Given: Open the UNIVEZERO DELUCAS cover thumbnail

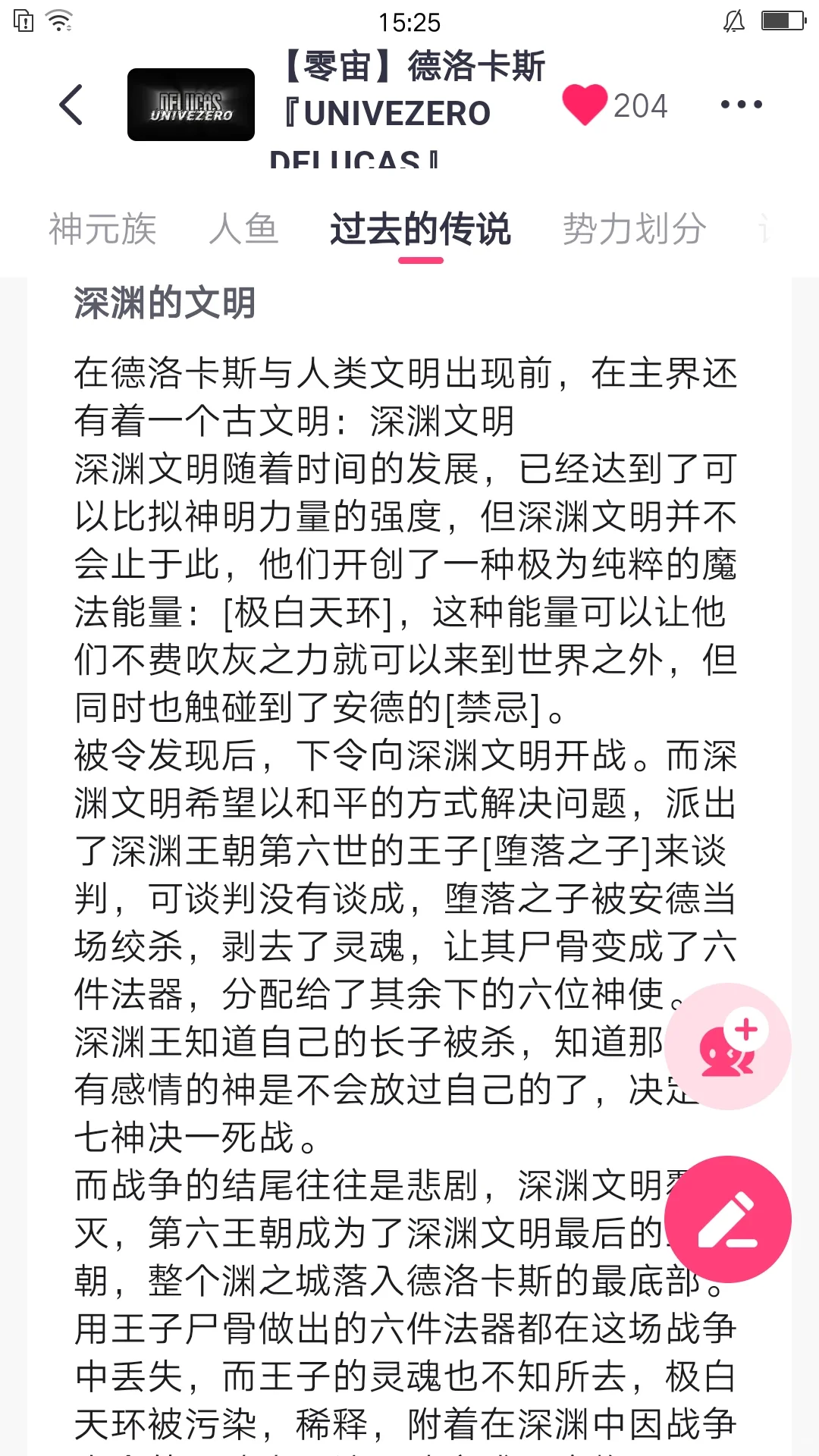Looking at the screenshot, I should pyautogui.click(x=191, y=105).
